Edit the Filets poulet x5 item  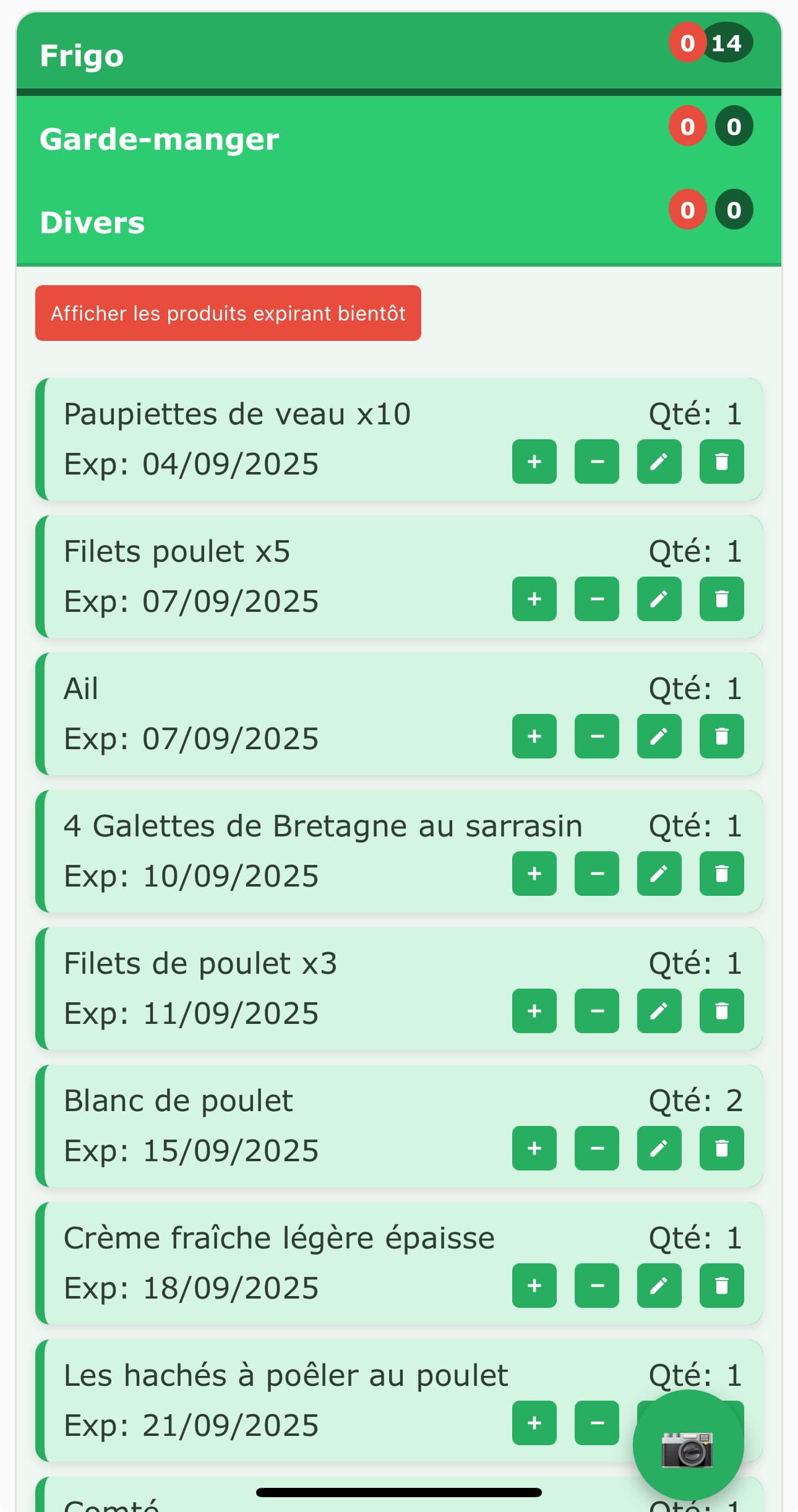click(x=659, y=599)
